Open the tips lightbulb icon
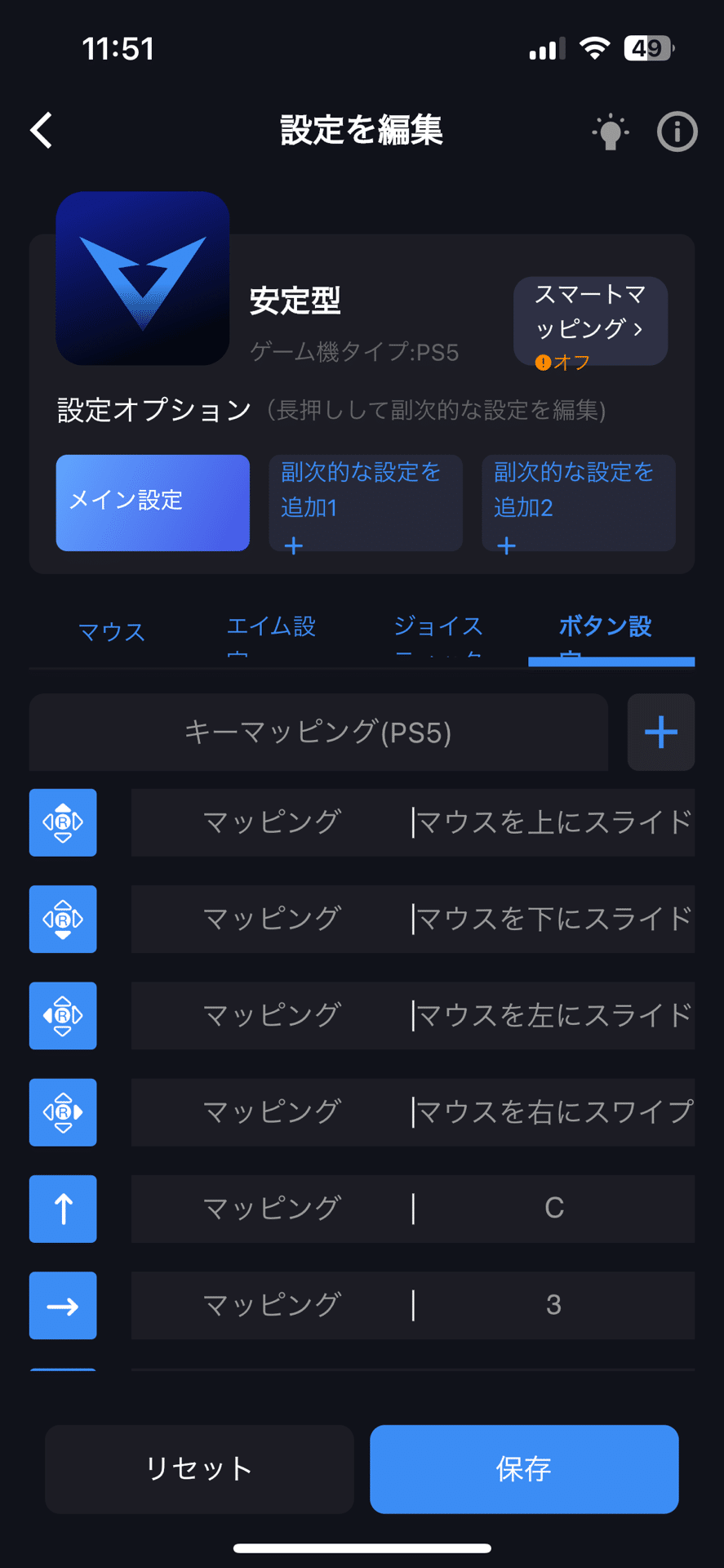 point(610,131)
